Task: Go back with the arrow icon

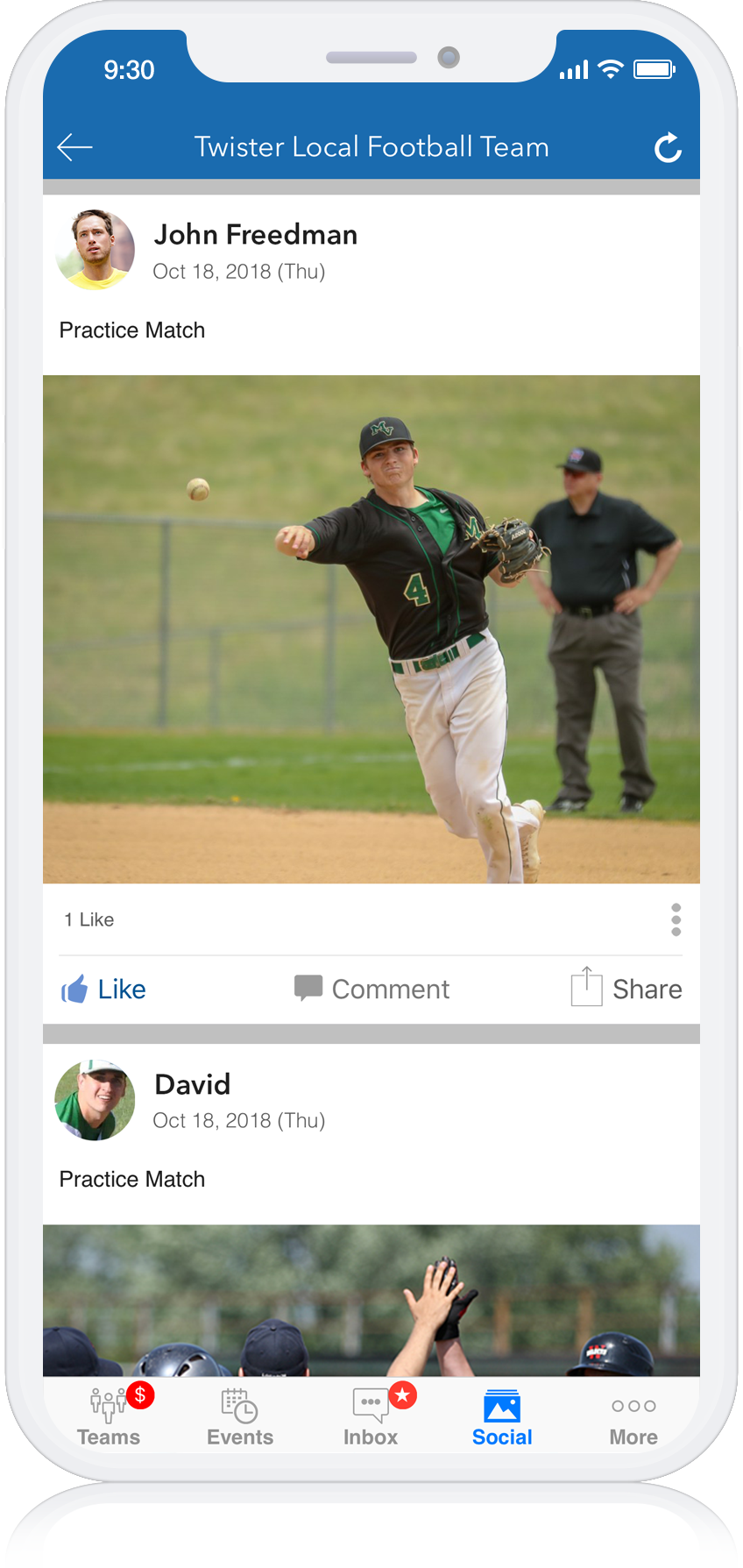Action: 74,147
